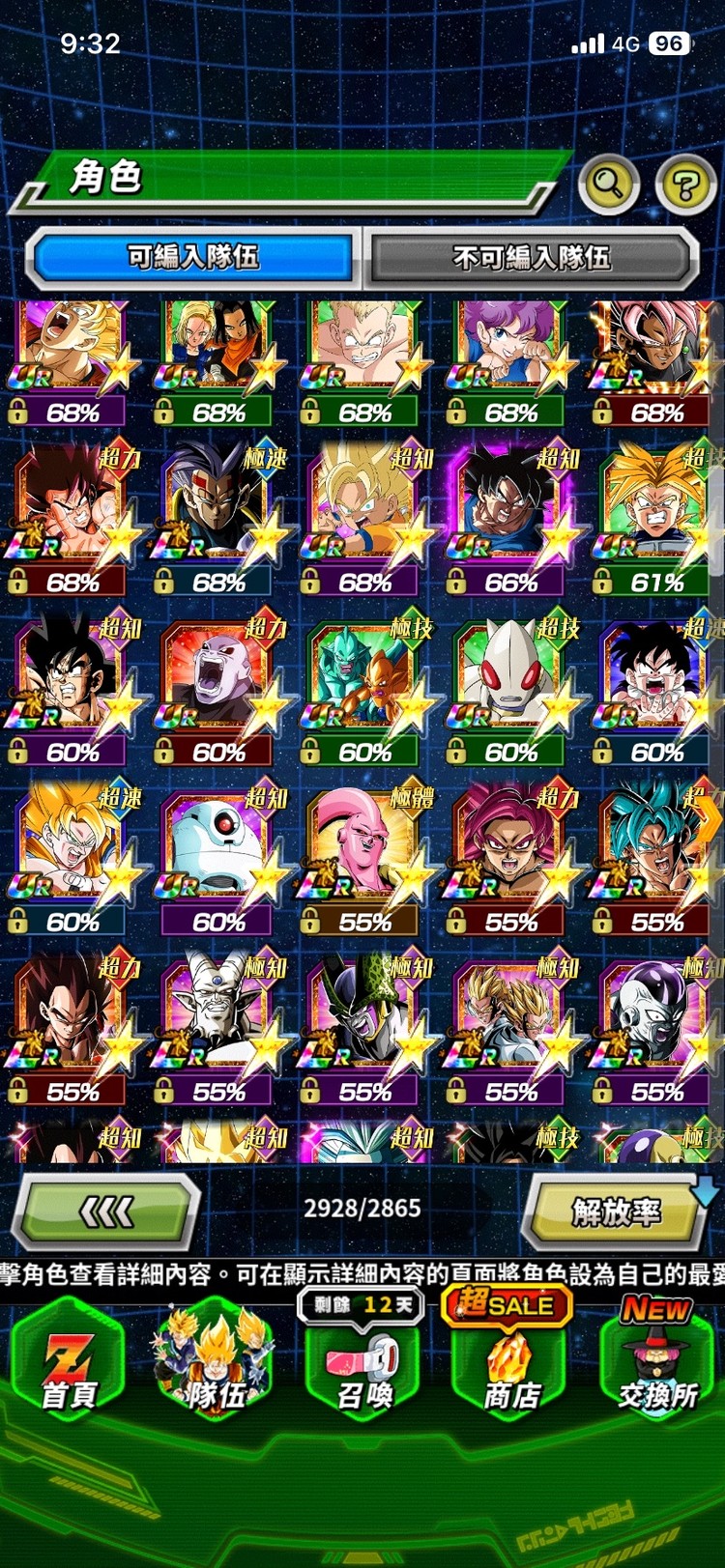Open the magnifying glass search
Viewport: 725px width, 1568px height.
[608, 182]
